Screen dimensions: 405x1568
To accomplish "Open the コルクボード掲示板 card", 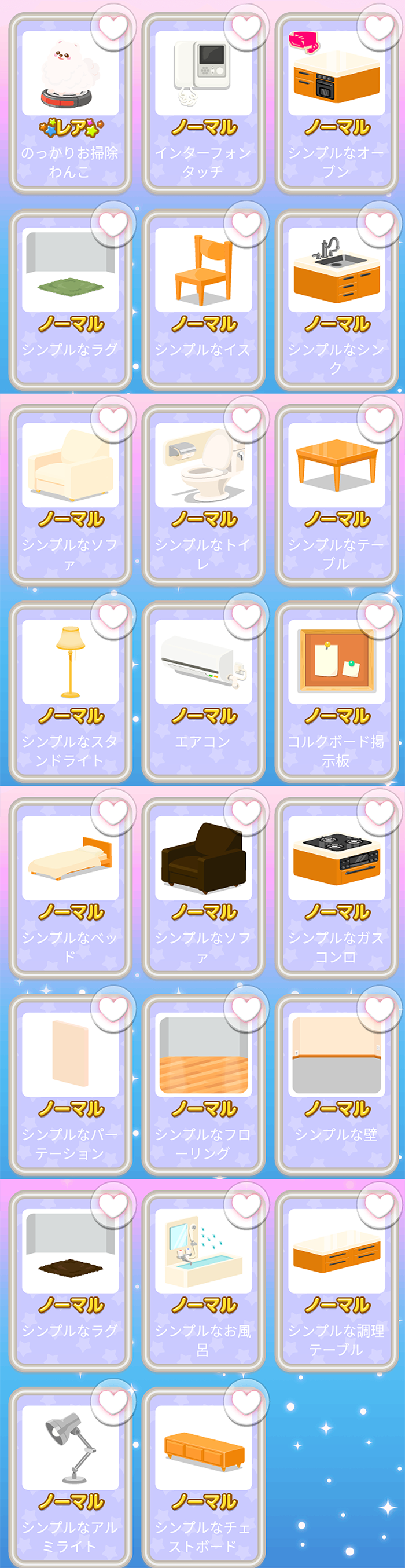I will 336,692.
